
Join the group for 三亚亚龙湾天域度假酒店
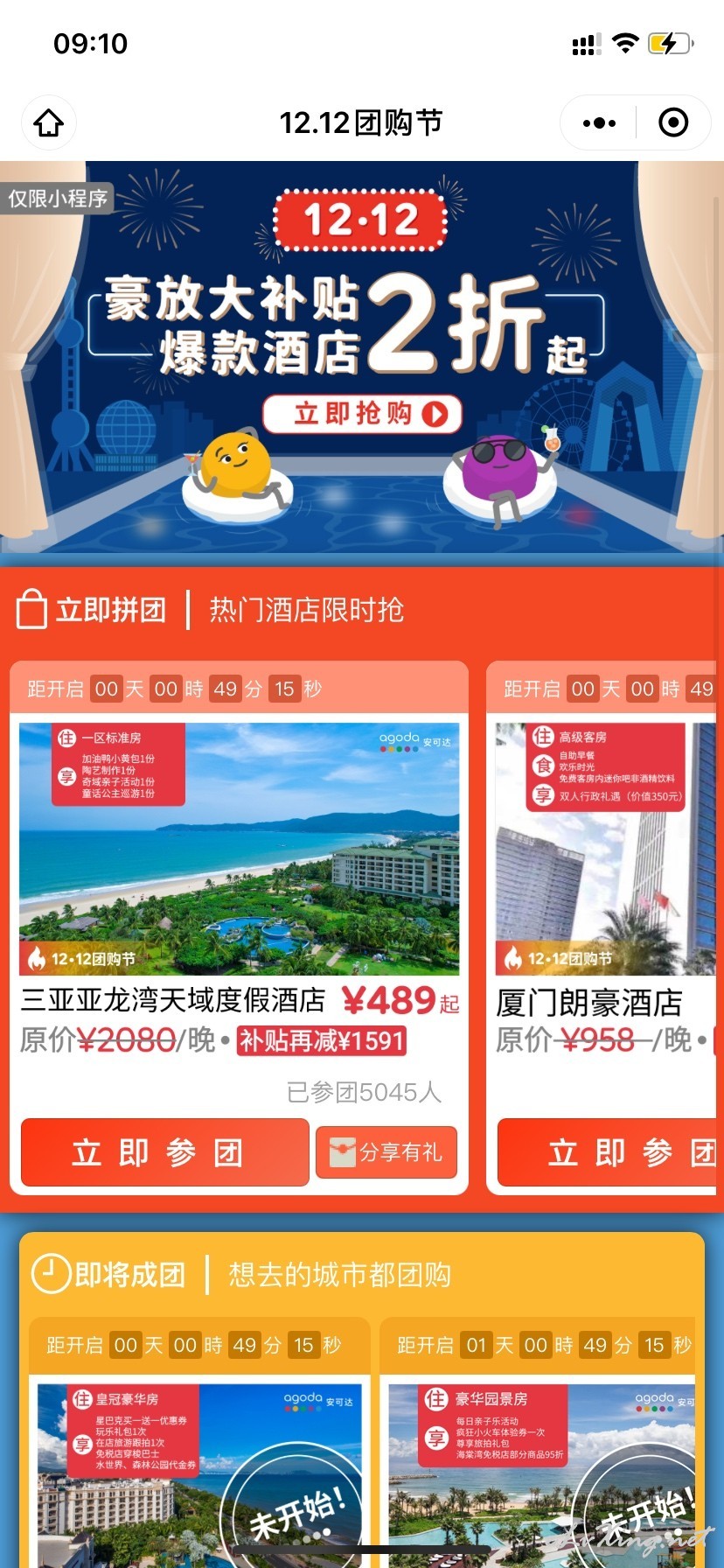pos(165,1152)
